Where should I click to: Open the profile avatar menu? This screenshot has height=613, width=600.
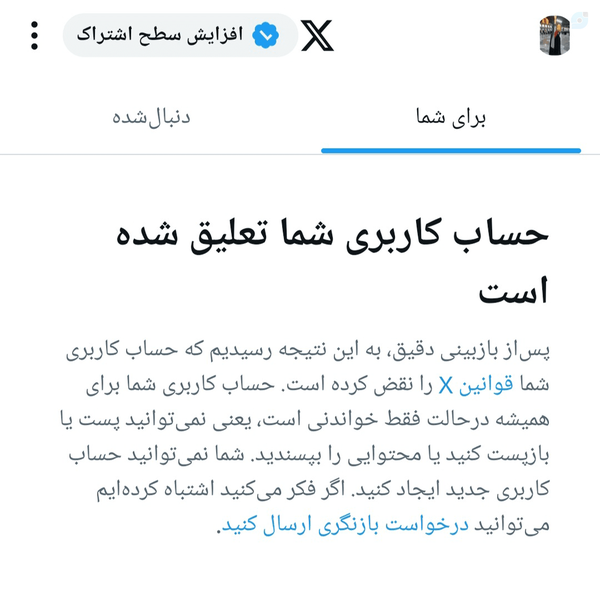[x=555, y=36]
